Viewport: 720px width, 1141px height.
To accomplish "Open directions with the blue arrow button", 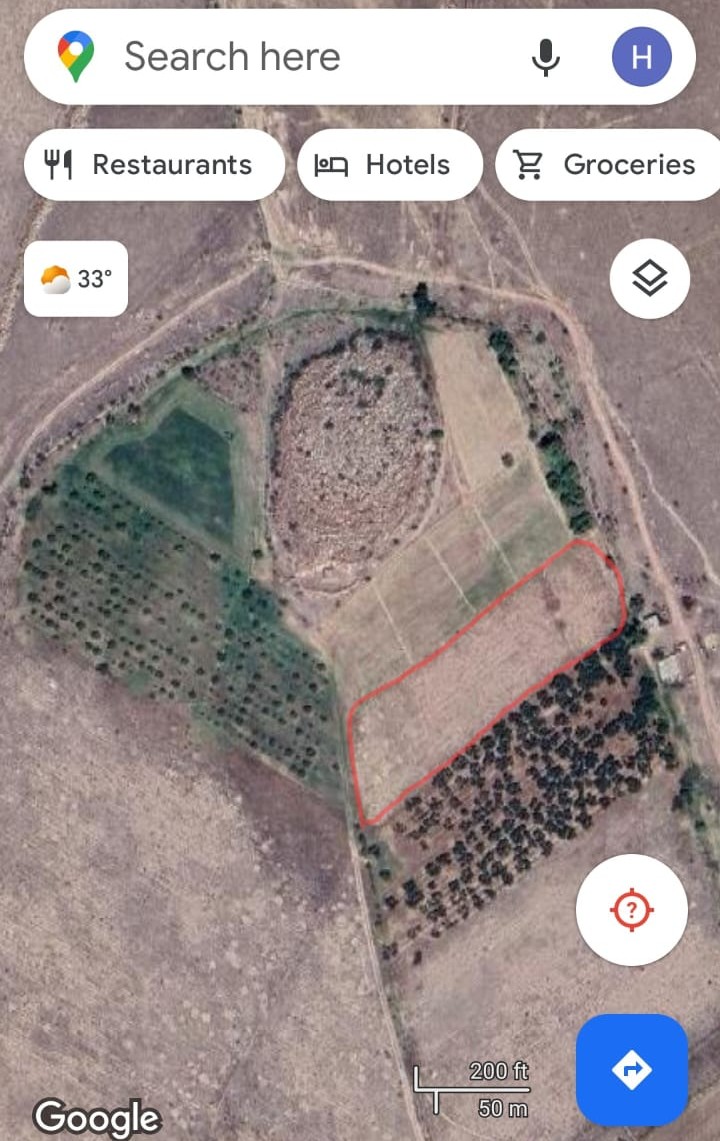I will [x=632, y=1070].
